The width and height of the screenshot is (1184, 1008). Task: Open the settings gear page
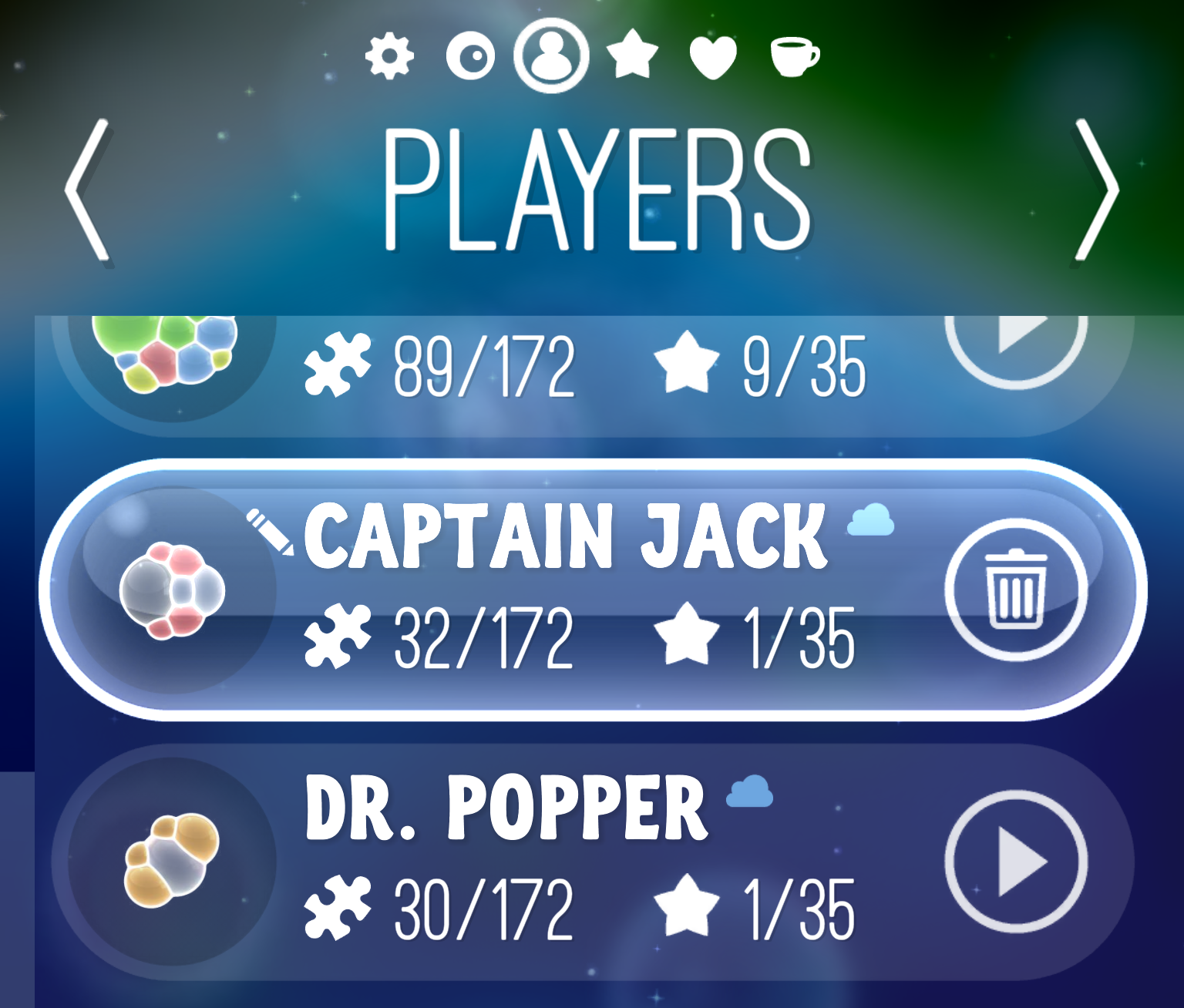389,56
